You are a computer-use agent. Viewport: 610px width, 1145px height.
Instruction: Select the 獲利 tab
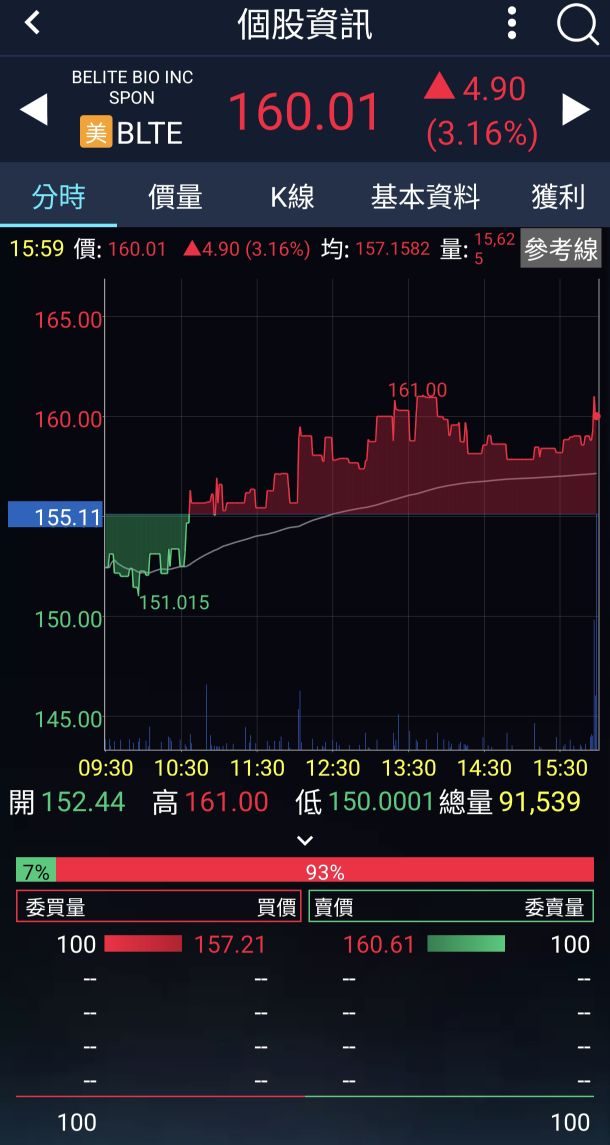[x=558, y=197]
